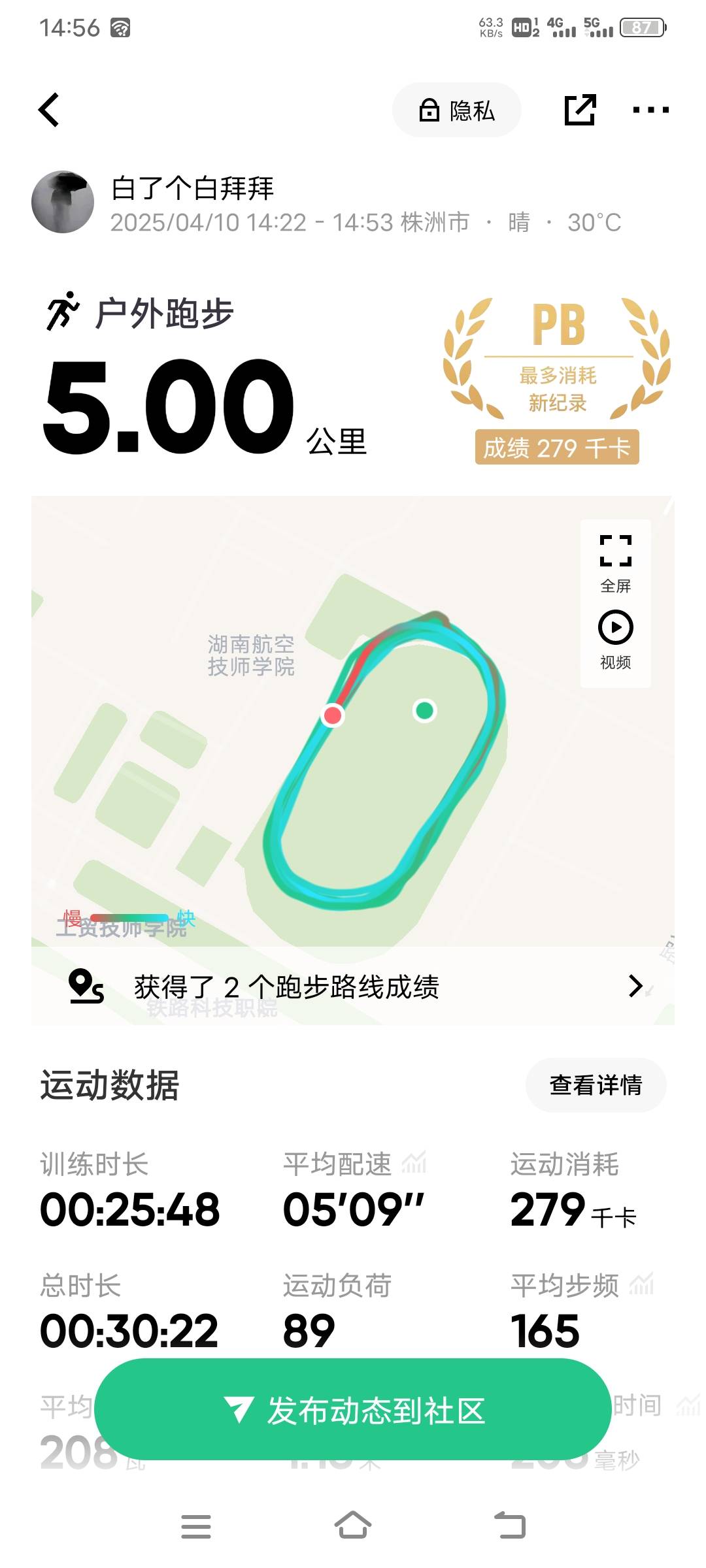This screenshot has height=1568, width=706.
Task: Go to the home screen
Action: (353, 1526)
